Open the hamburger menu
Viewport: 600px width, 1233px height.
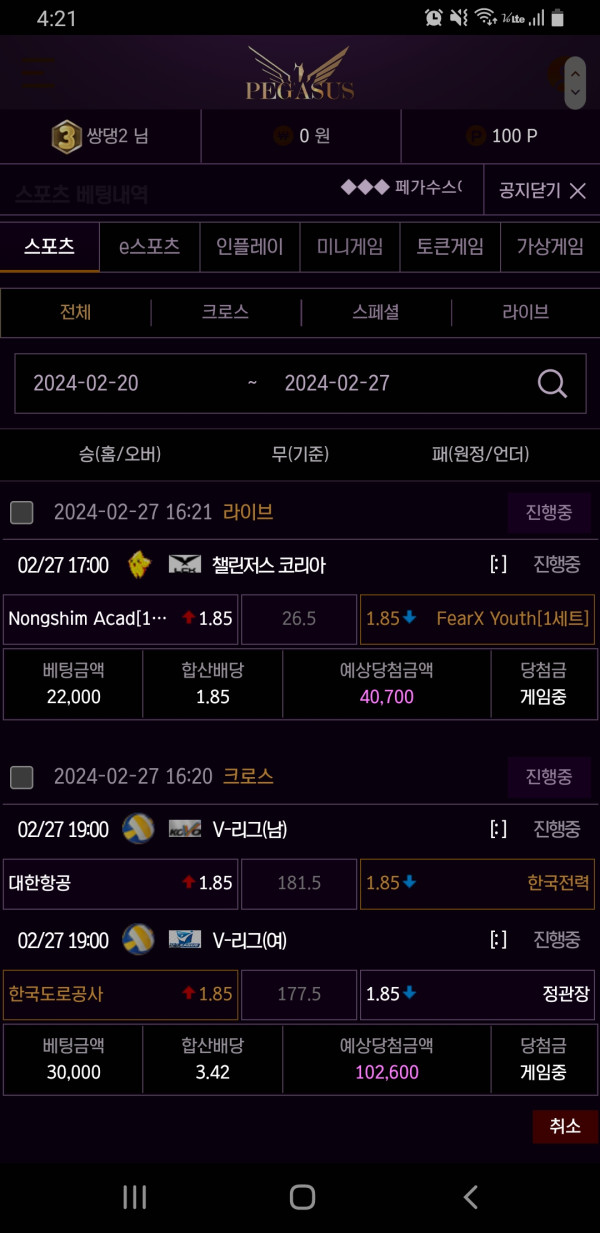[x=37, y=72]
